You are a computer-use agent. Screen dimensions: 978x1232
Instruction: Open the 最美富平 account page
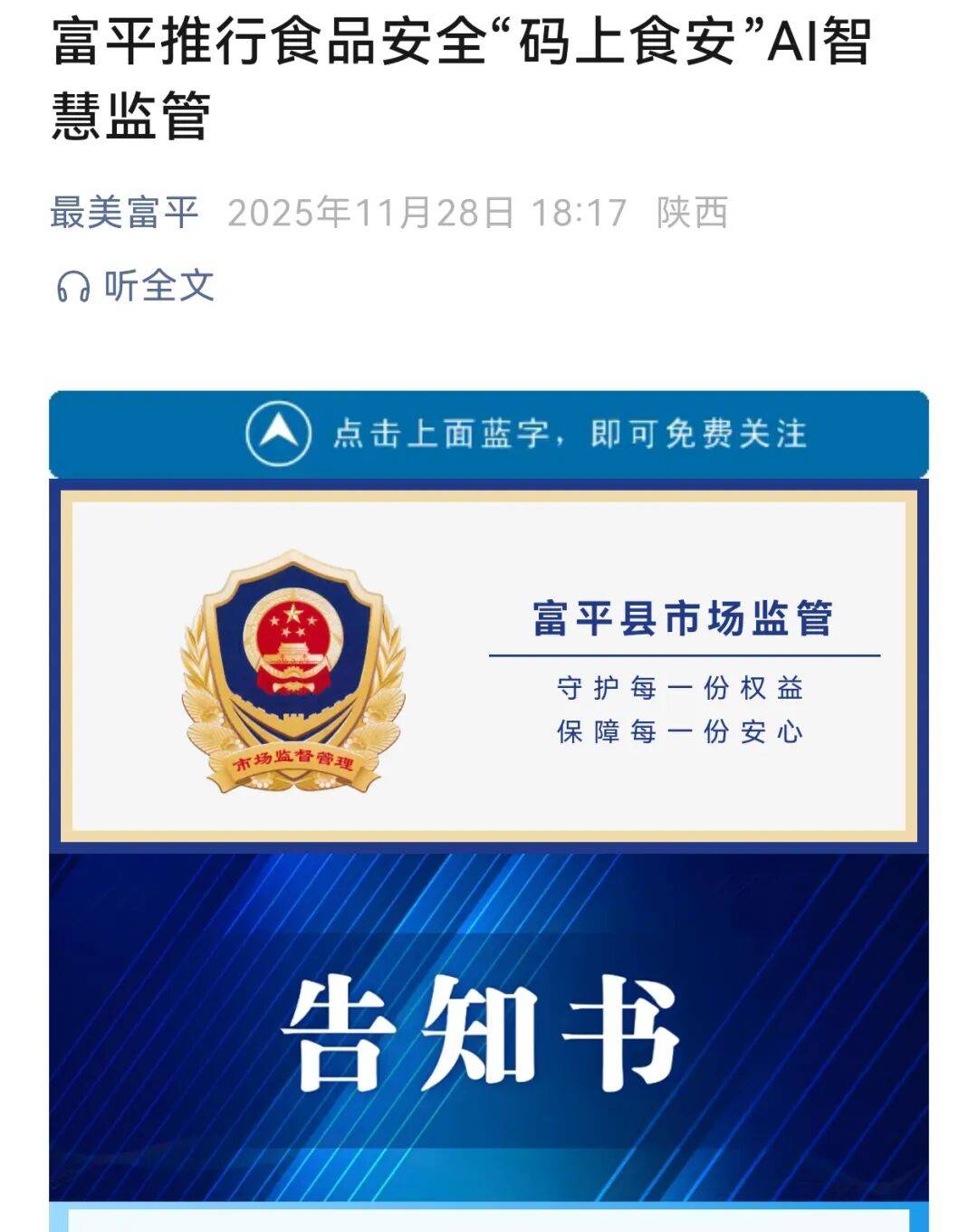point(124,214)
